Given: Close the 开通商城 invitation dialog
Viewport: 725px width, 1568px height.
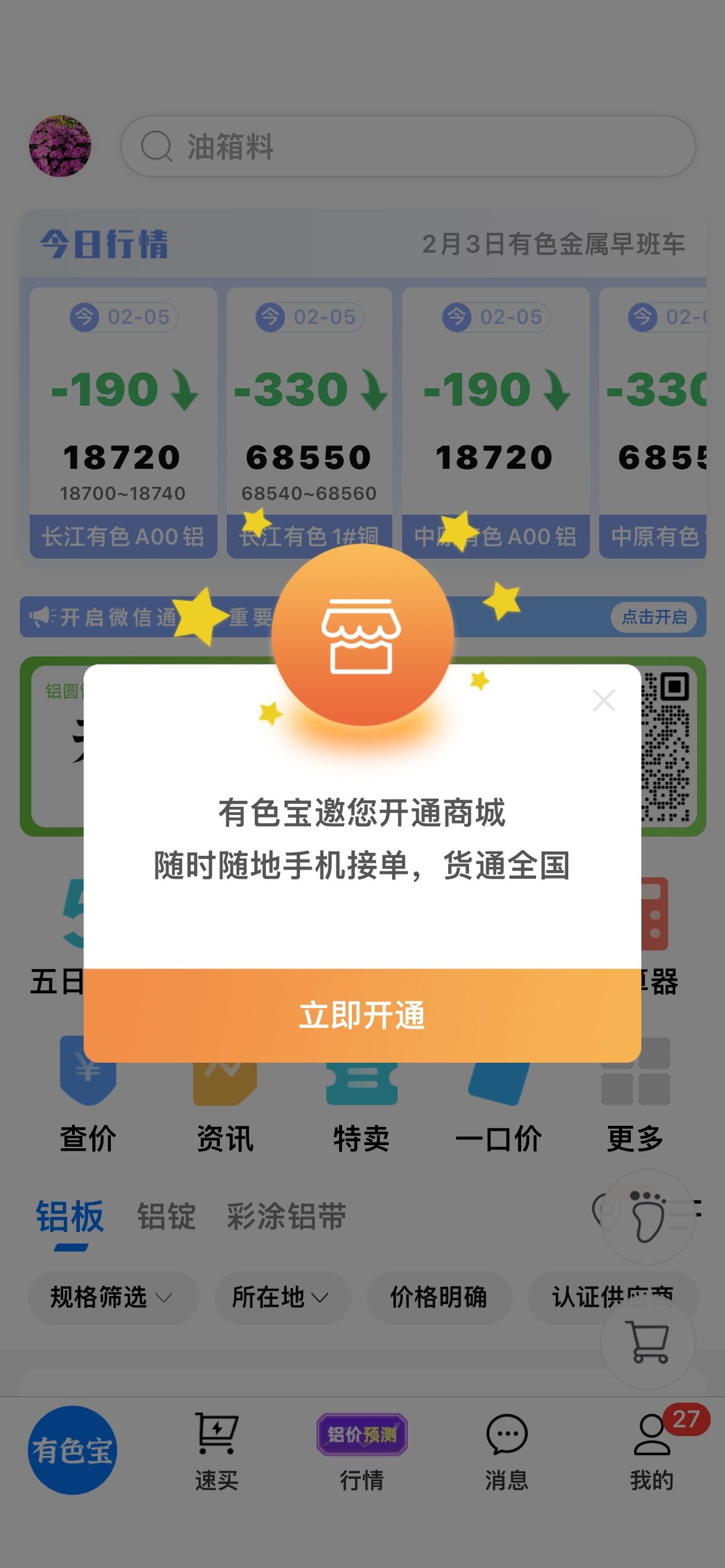Looking at the screenshot, I should (604, 700).
